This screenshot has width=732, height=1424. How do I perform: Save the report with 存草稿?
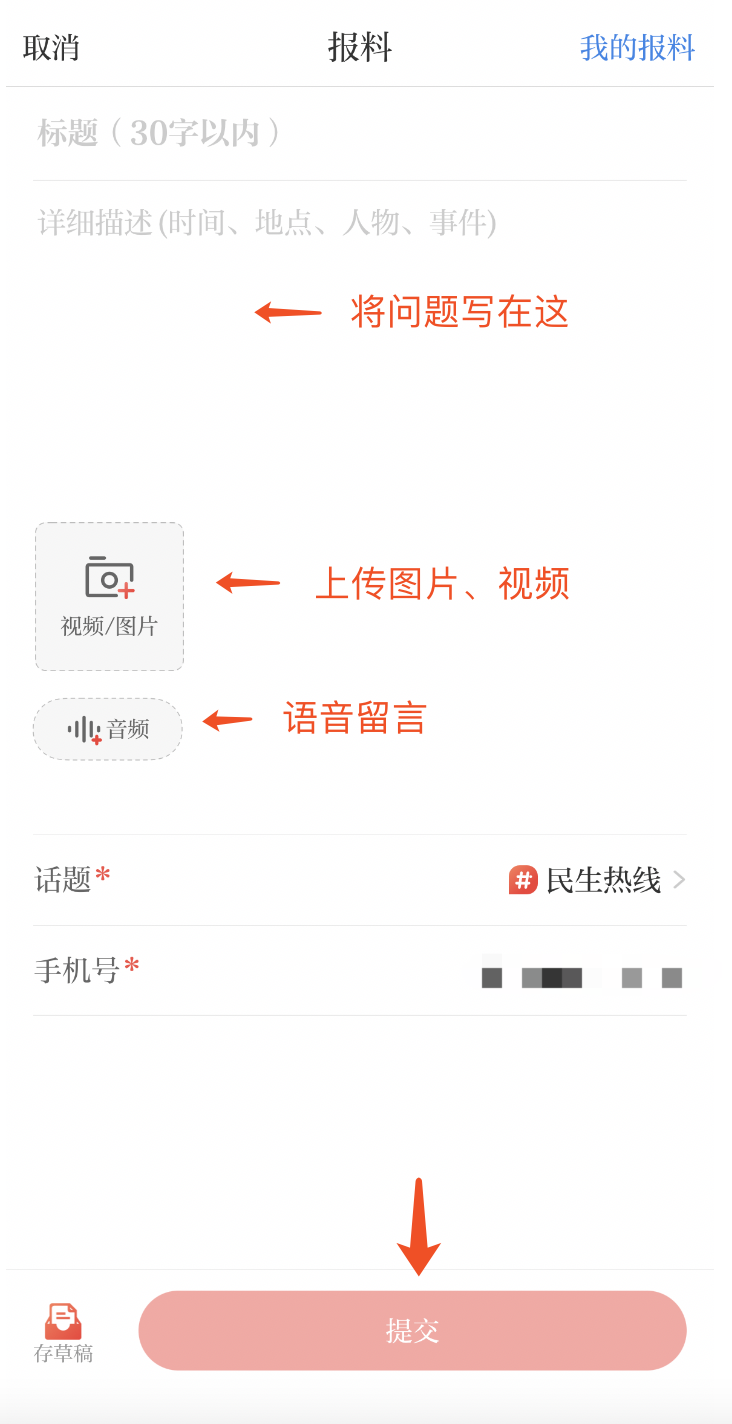pos(63,1333)
